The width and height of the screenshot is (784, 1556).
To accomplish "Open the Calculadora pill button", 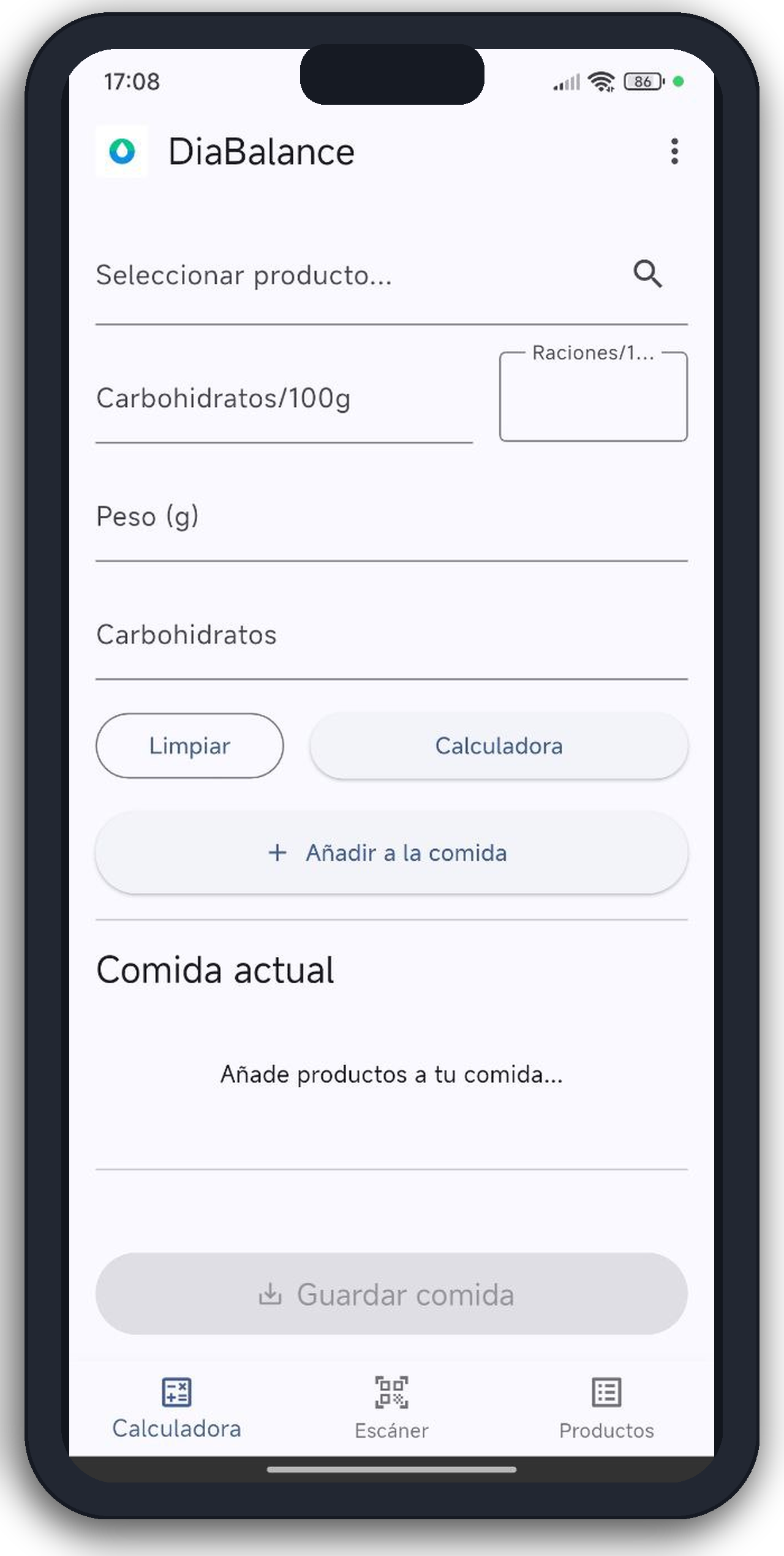I will (499, 746).
